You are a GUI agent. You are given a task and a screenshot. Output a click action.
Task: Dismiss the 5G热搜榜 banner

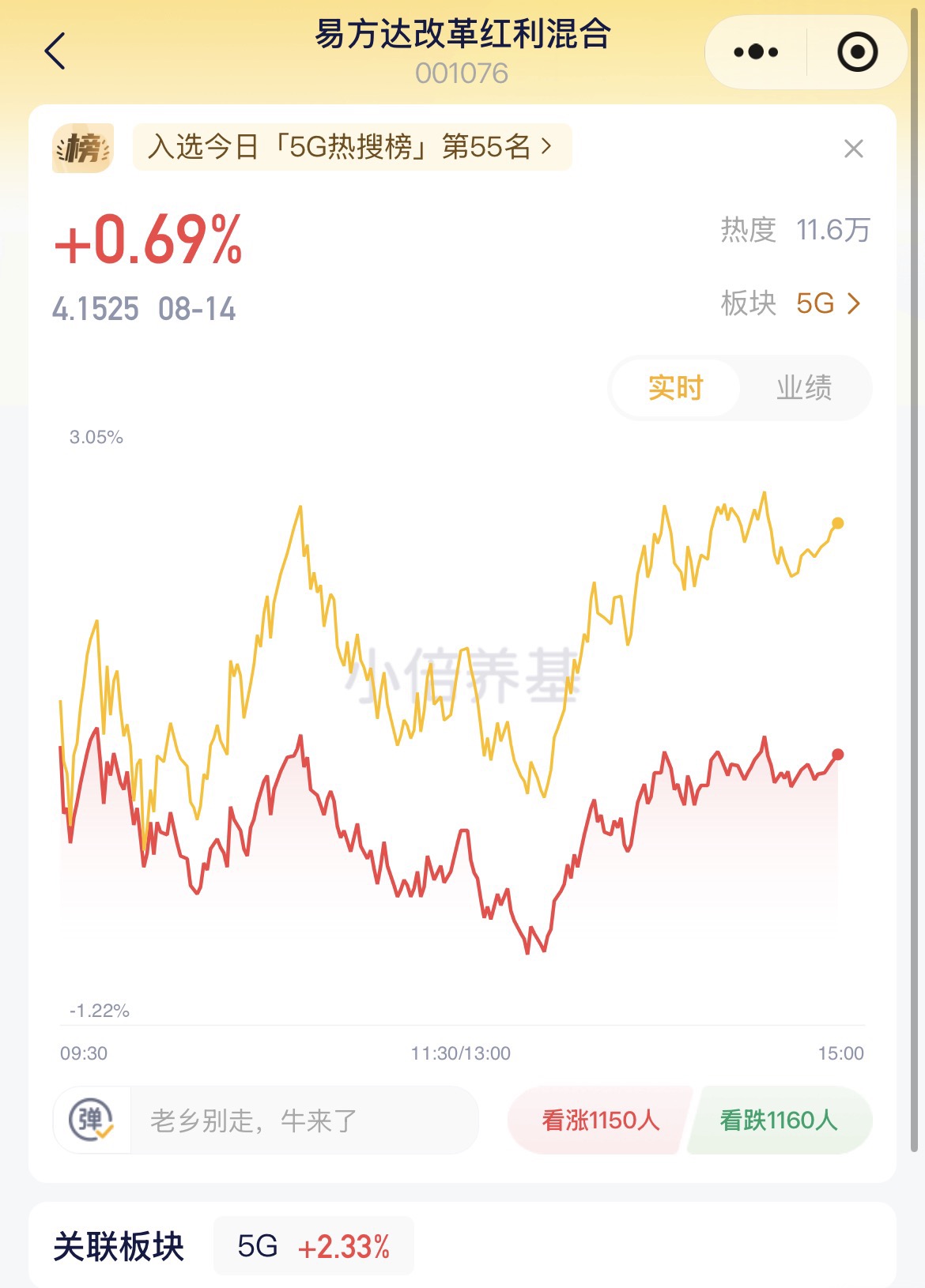(854, 149)
